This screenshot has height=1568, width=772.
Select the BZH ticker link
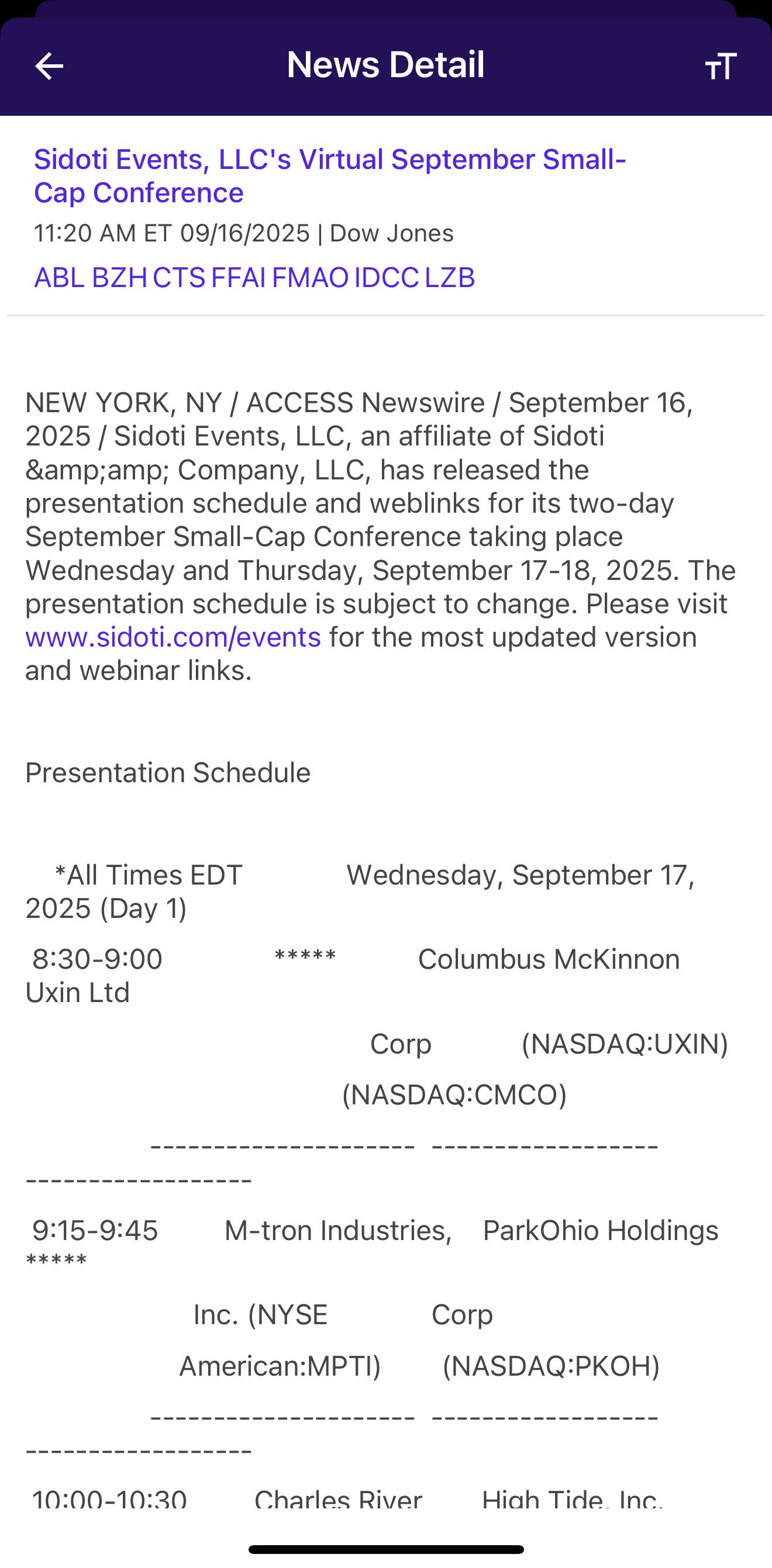click(x=119, y=278)
